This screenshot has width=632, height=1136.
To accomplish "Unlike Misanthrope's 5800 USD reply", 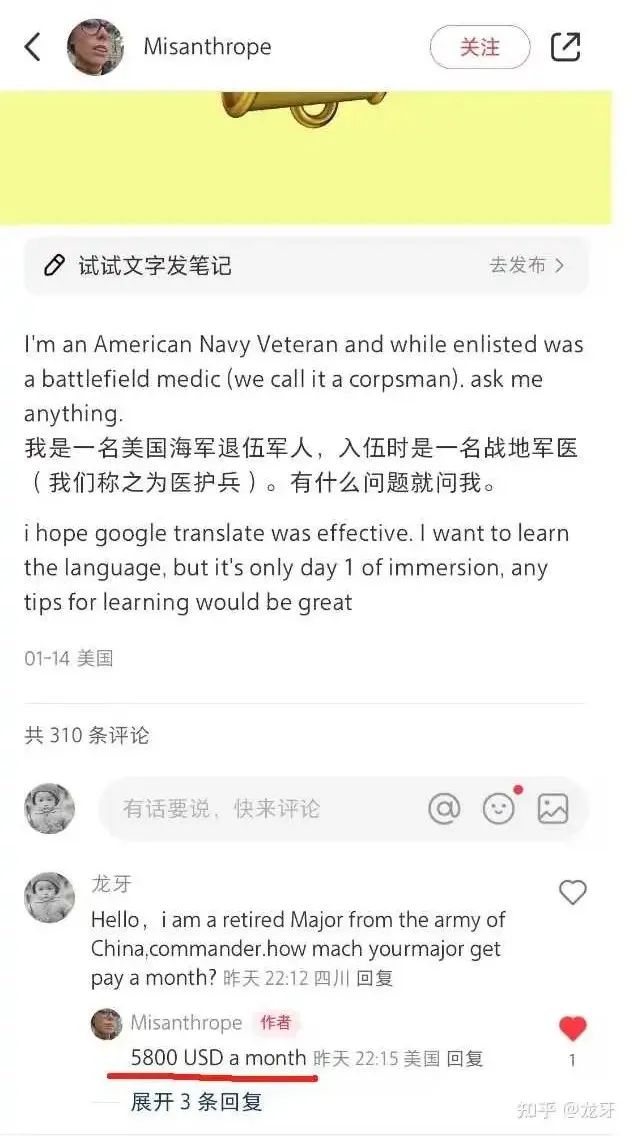I will 572,1028.
